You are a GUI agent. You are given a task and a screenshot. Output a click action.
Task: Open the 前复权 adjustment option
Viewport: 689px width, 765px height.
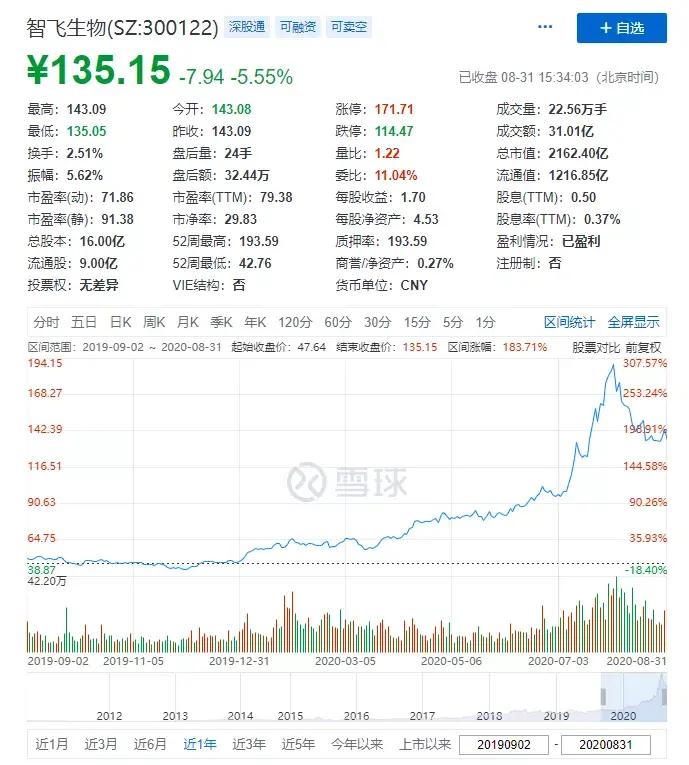tap(643, 347)
